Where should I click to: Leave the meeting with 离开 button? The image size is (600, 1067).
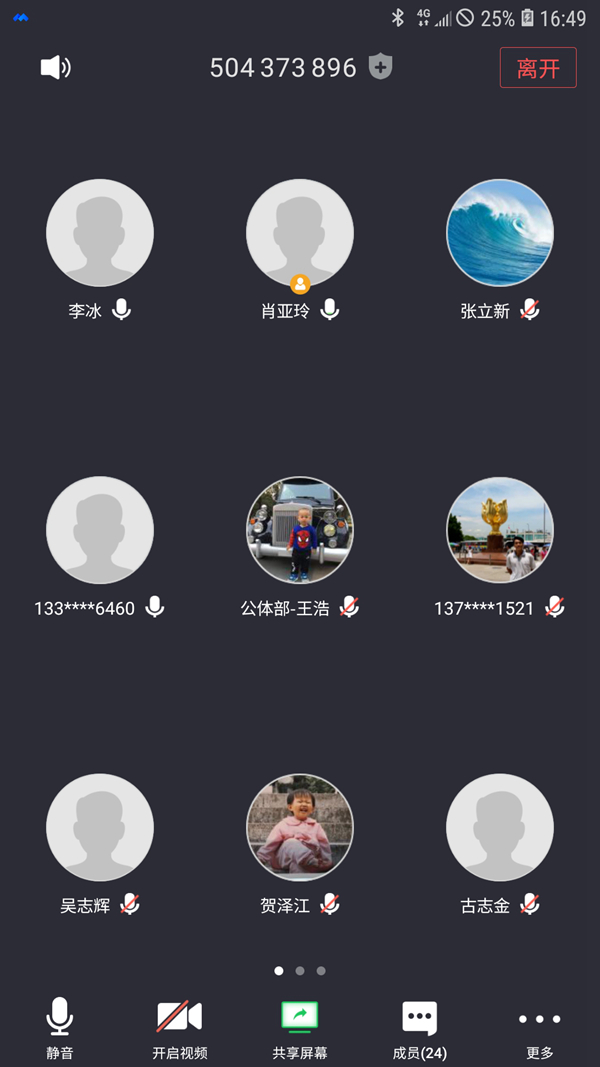pos(538,68)
